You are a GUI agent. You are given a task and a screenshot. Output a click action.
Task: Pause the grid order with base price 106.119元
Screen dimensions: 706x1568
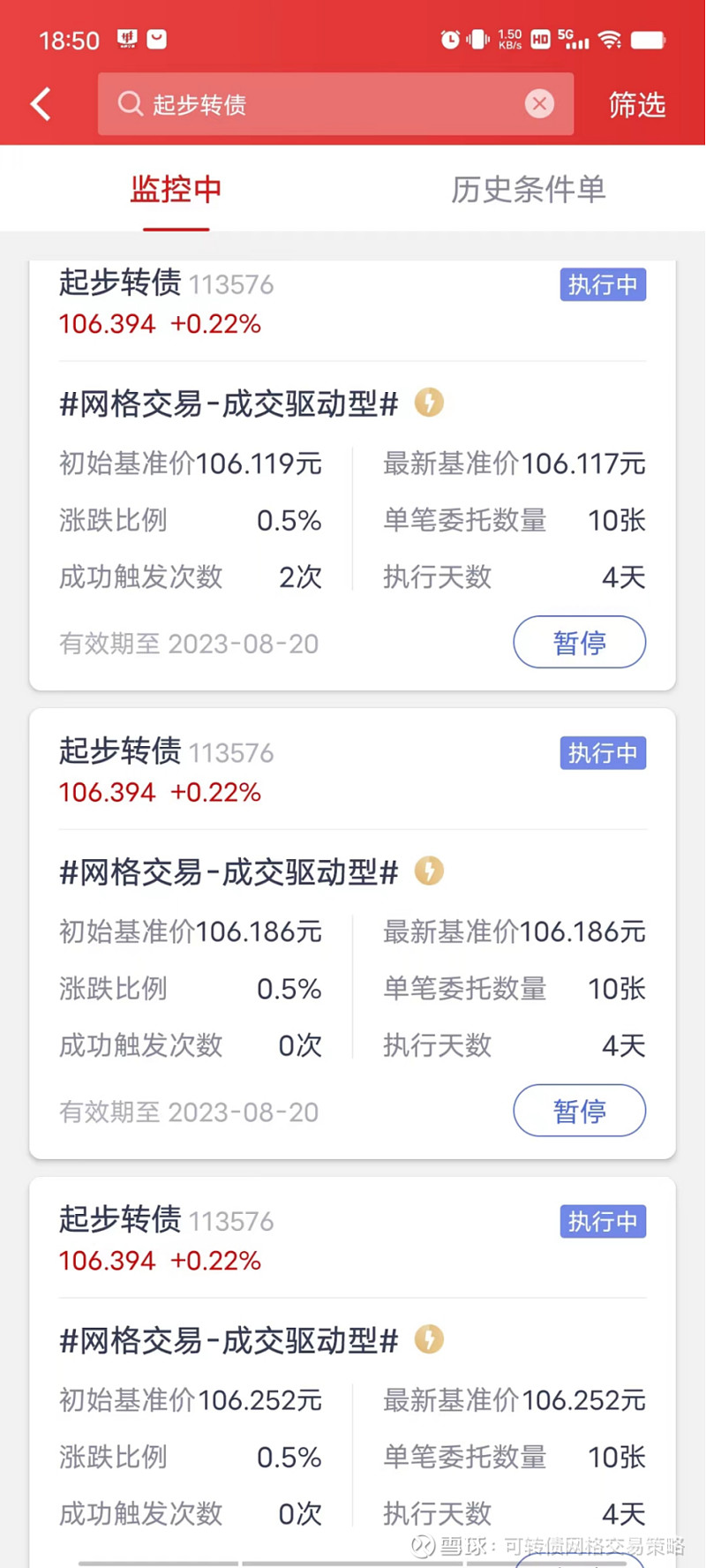580,642
